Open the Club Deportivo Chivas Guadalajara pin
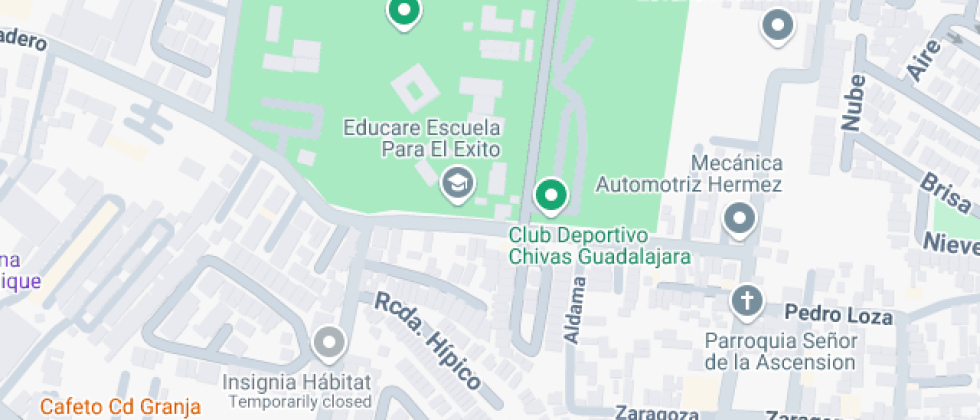The width and height of the screenshot is (980, 420). coord(550,195)
